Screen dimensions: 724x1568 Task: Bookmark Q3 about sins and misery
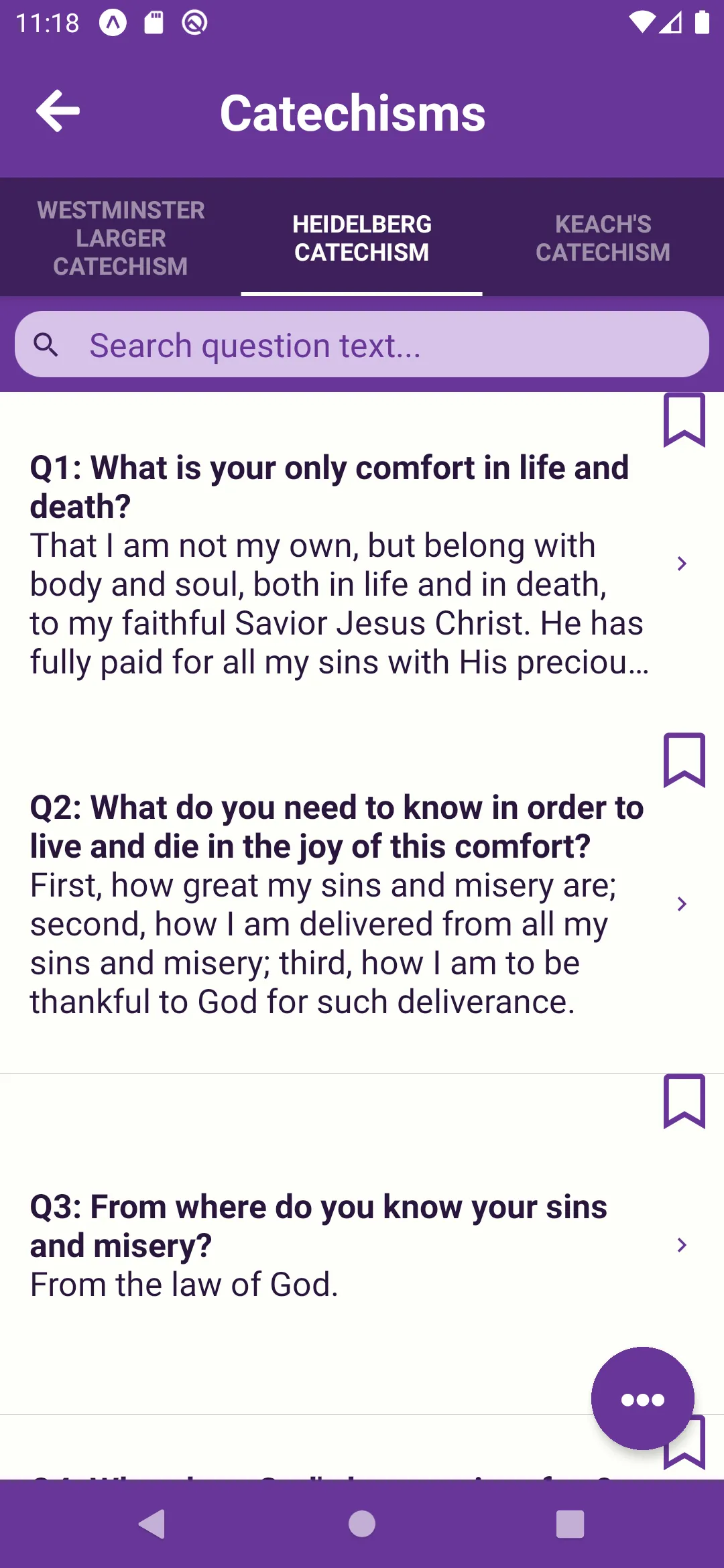[x=684, y=1102]
